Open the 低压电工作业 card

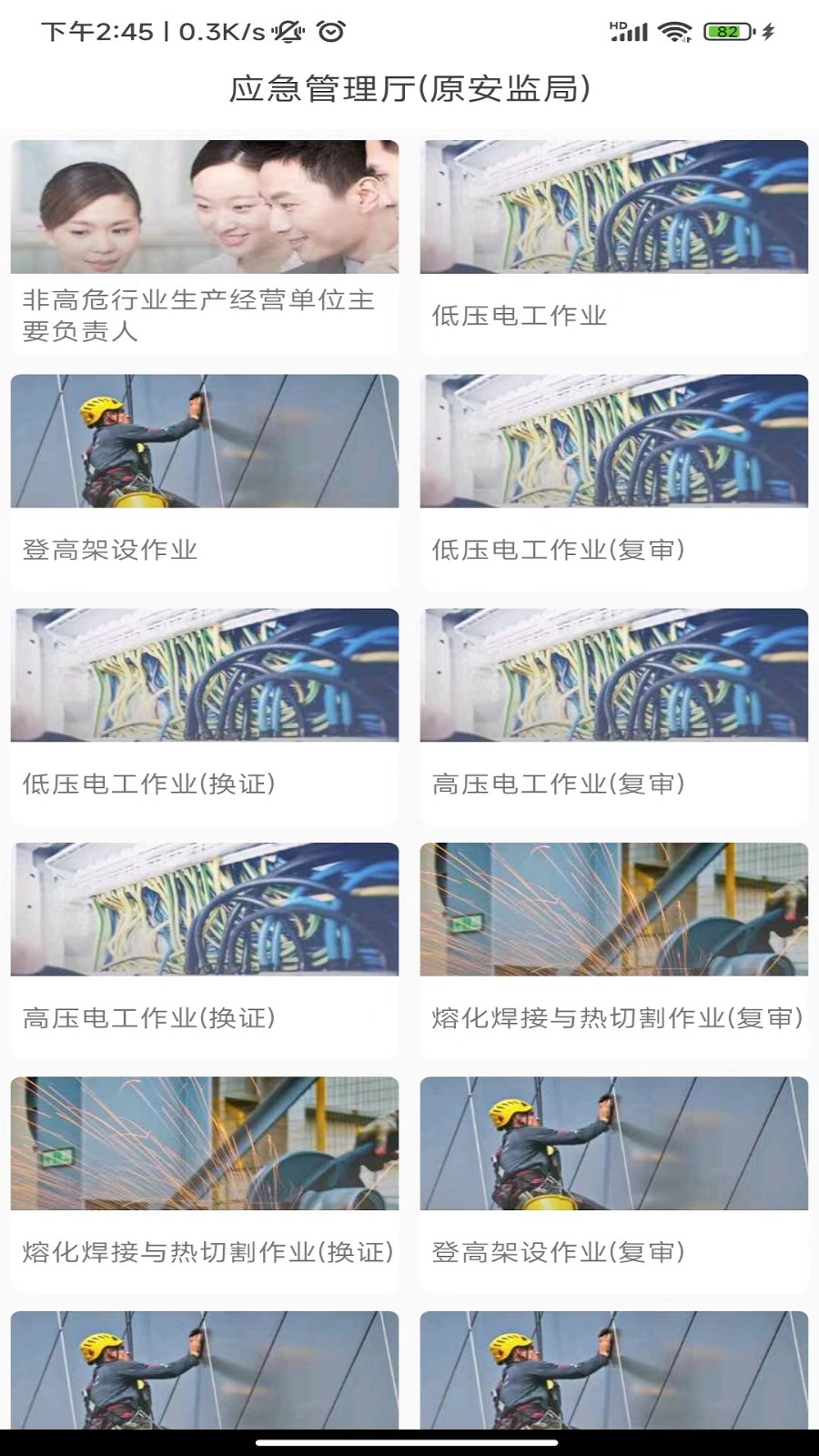(x=614, y=246)
